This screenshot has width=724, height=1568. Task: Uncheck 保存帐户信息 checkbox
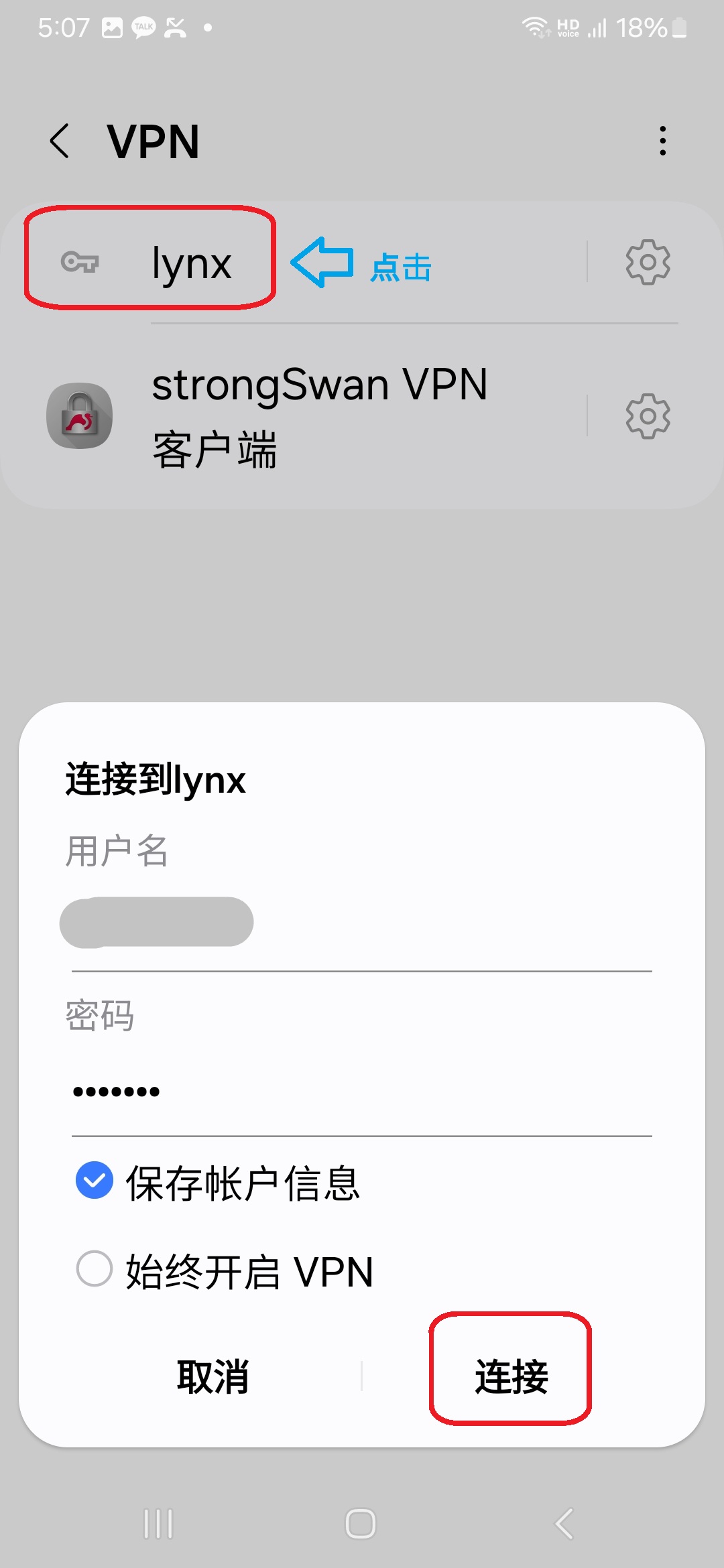point(95,1181)
